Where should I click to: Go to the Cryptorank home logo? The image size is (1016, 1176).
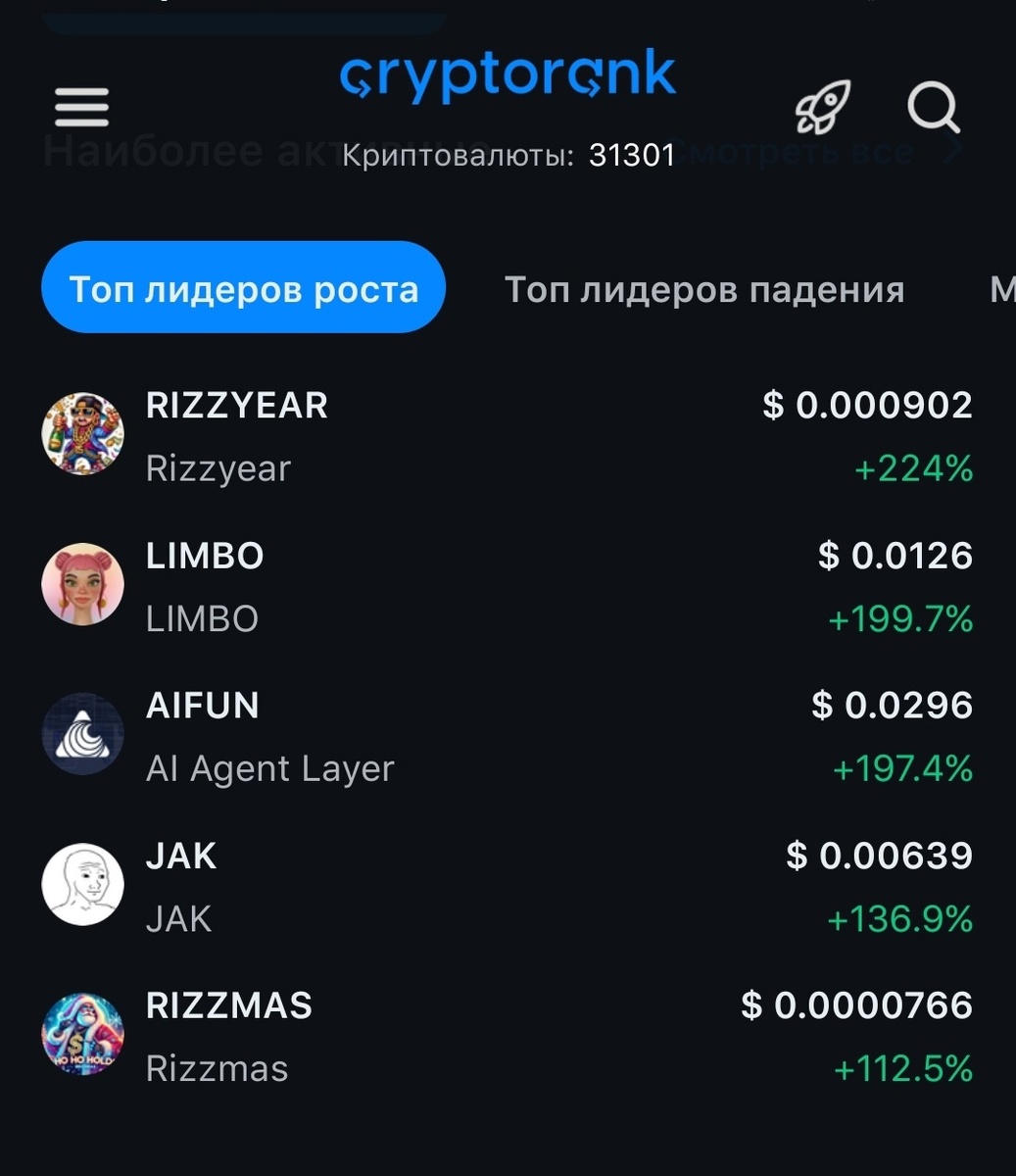[508, 75]
